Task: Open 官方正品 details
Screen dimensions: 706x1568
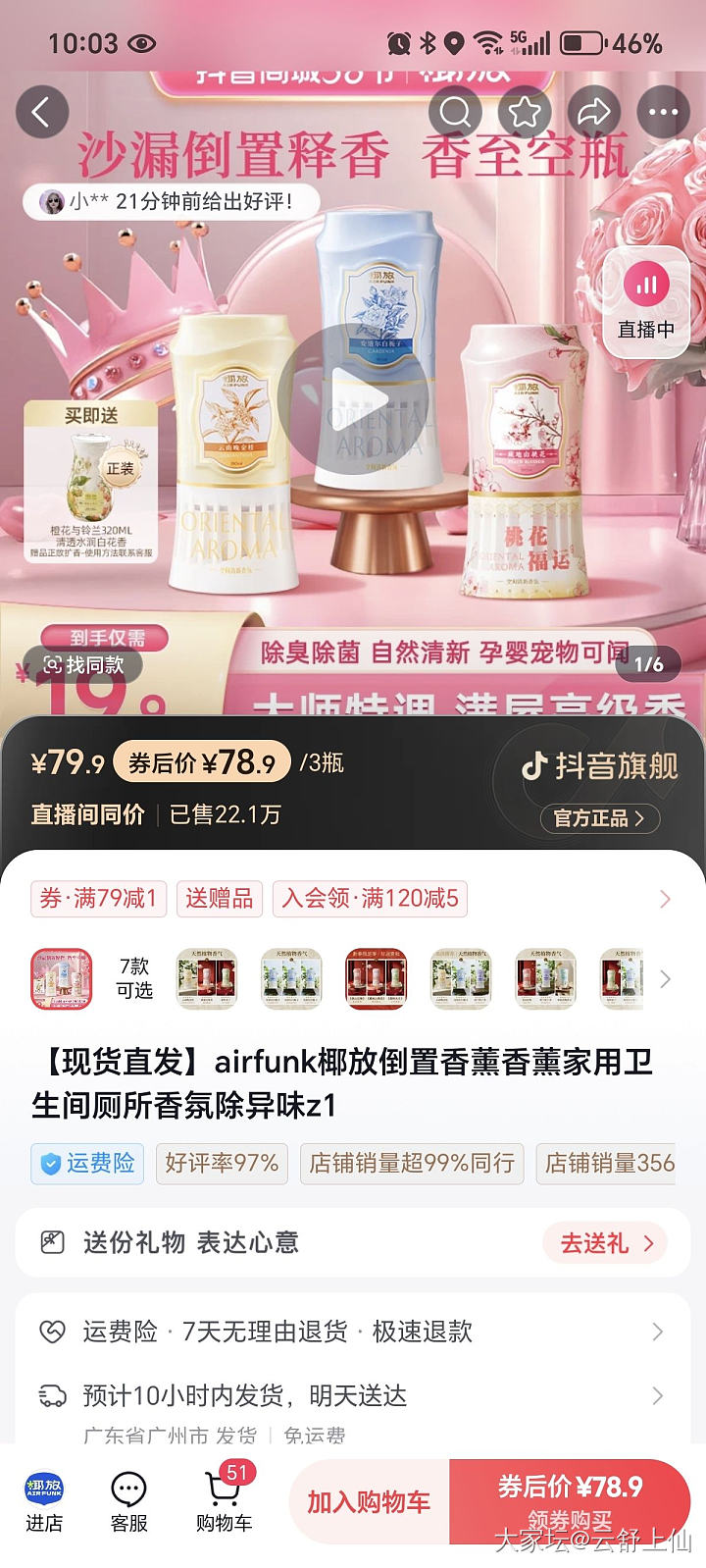Action: pyautogui.click(x=599, y=818)
